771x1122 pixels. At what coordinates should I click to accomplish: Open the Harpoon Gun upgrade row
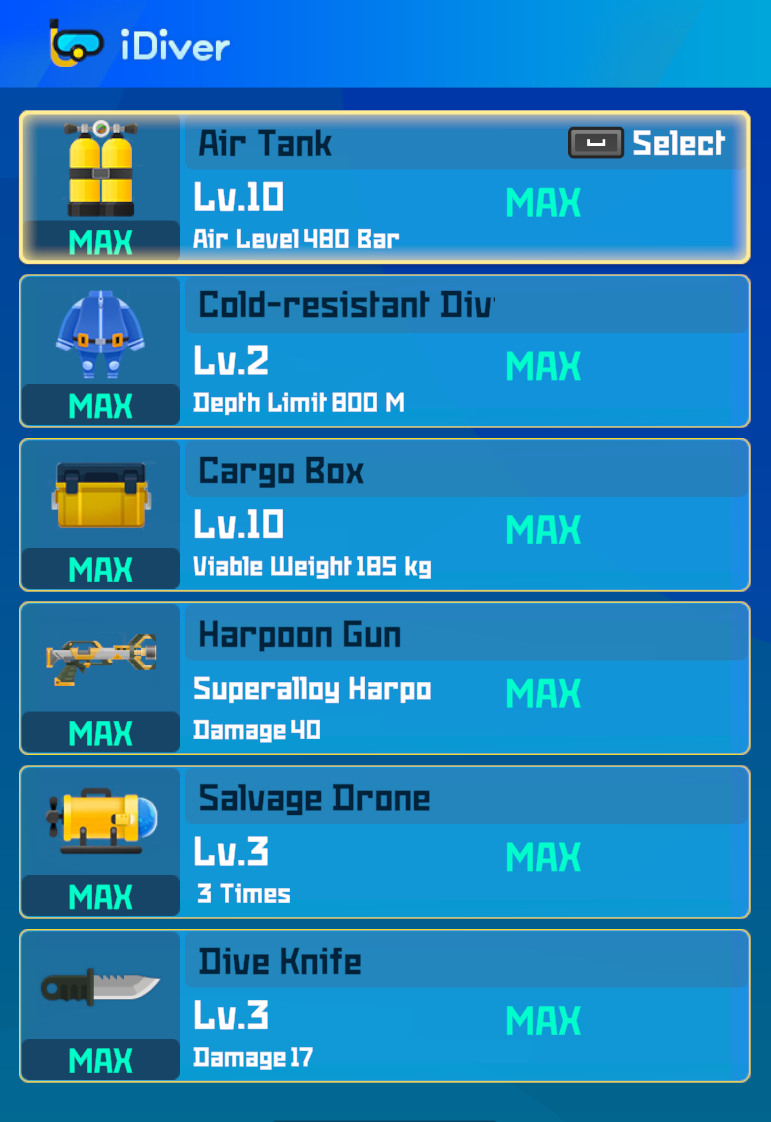(x=385, y=679)
